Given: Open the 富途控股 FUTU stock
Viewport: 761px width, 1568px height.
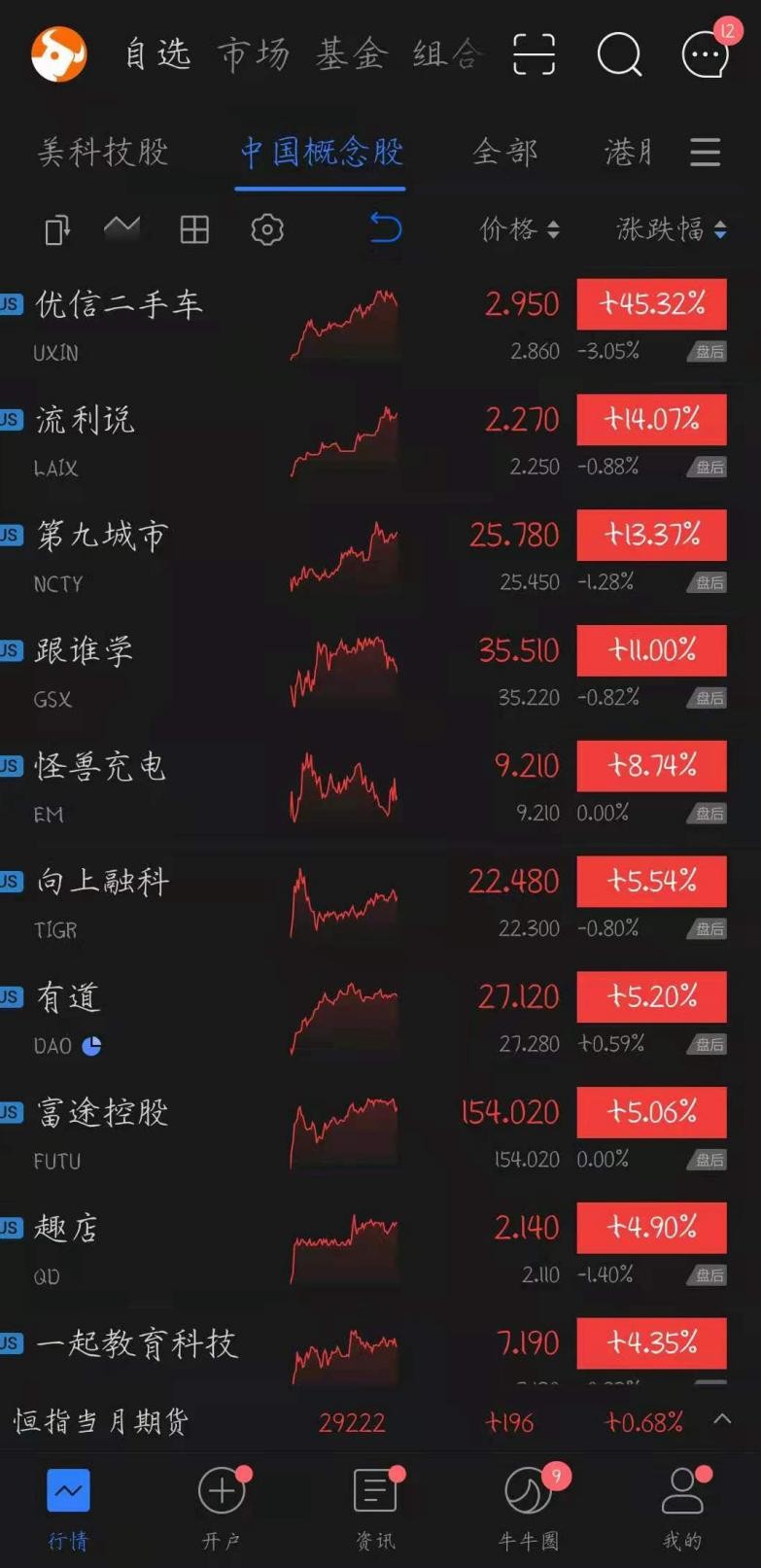Looking at the screenshot, I should 380,1134.
